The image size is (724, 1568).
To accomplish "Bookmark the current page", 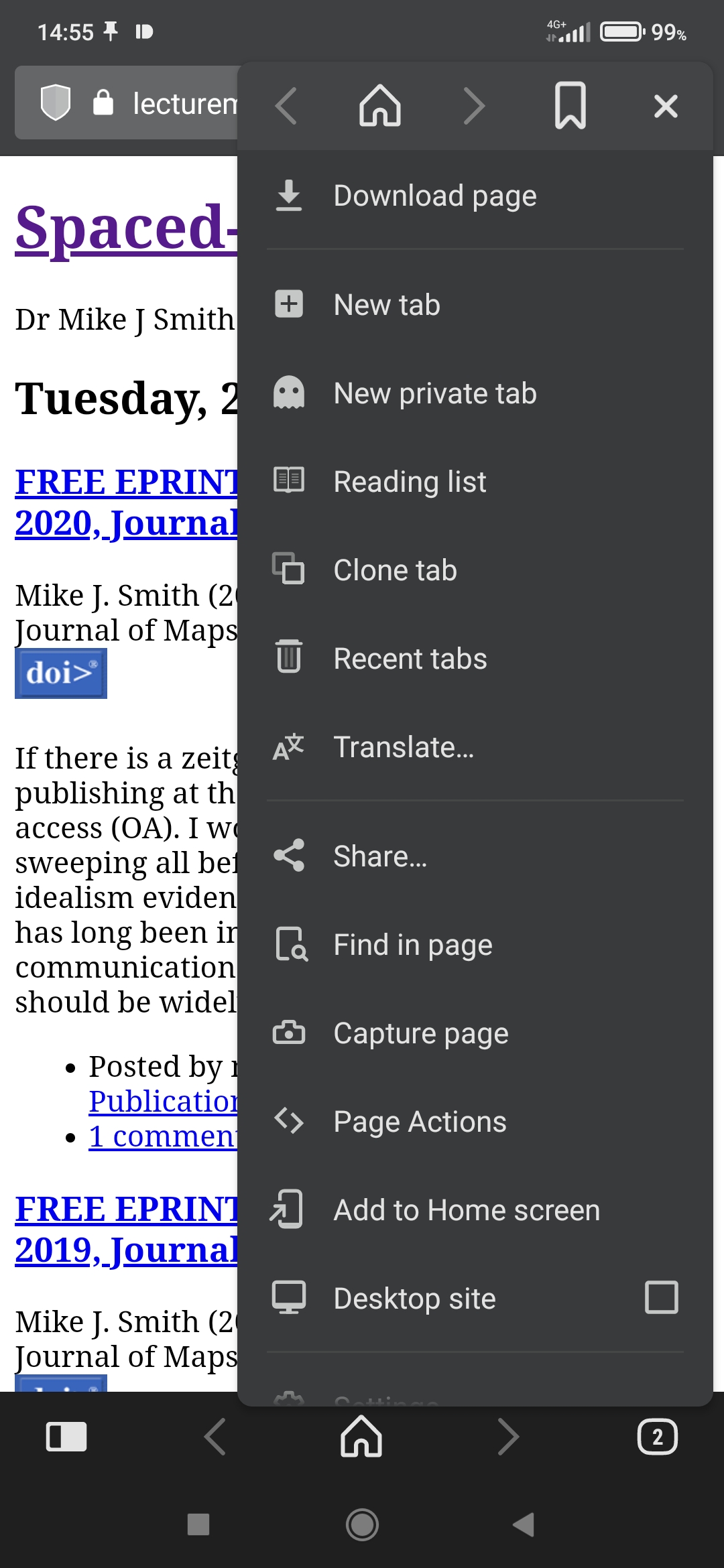I will [x=569, y=105].
